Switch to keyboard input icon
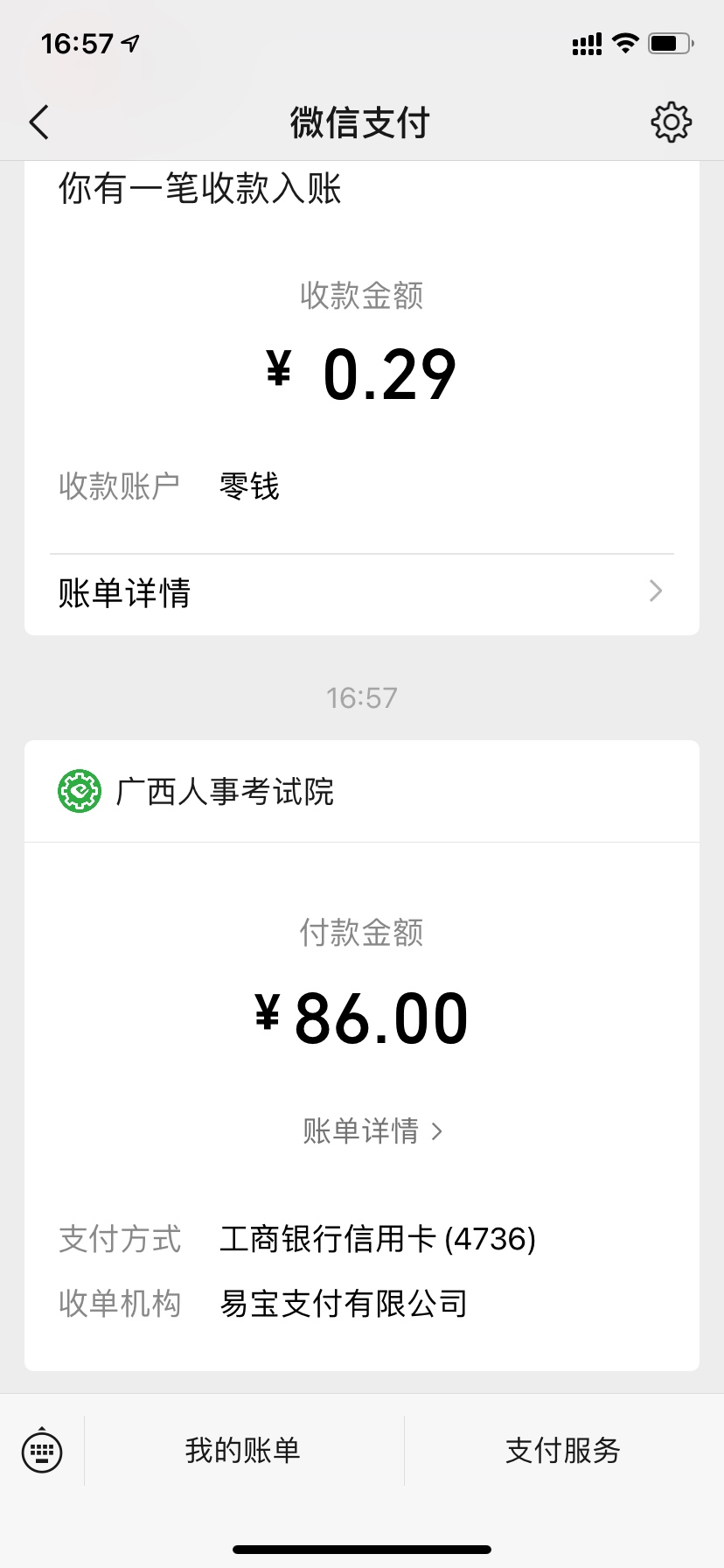The width and height of the screenshot is (724, 1568). 42,1451
